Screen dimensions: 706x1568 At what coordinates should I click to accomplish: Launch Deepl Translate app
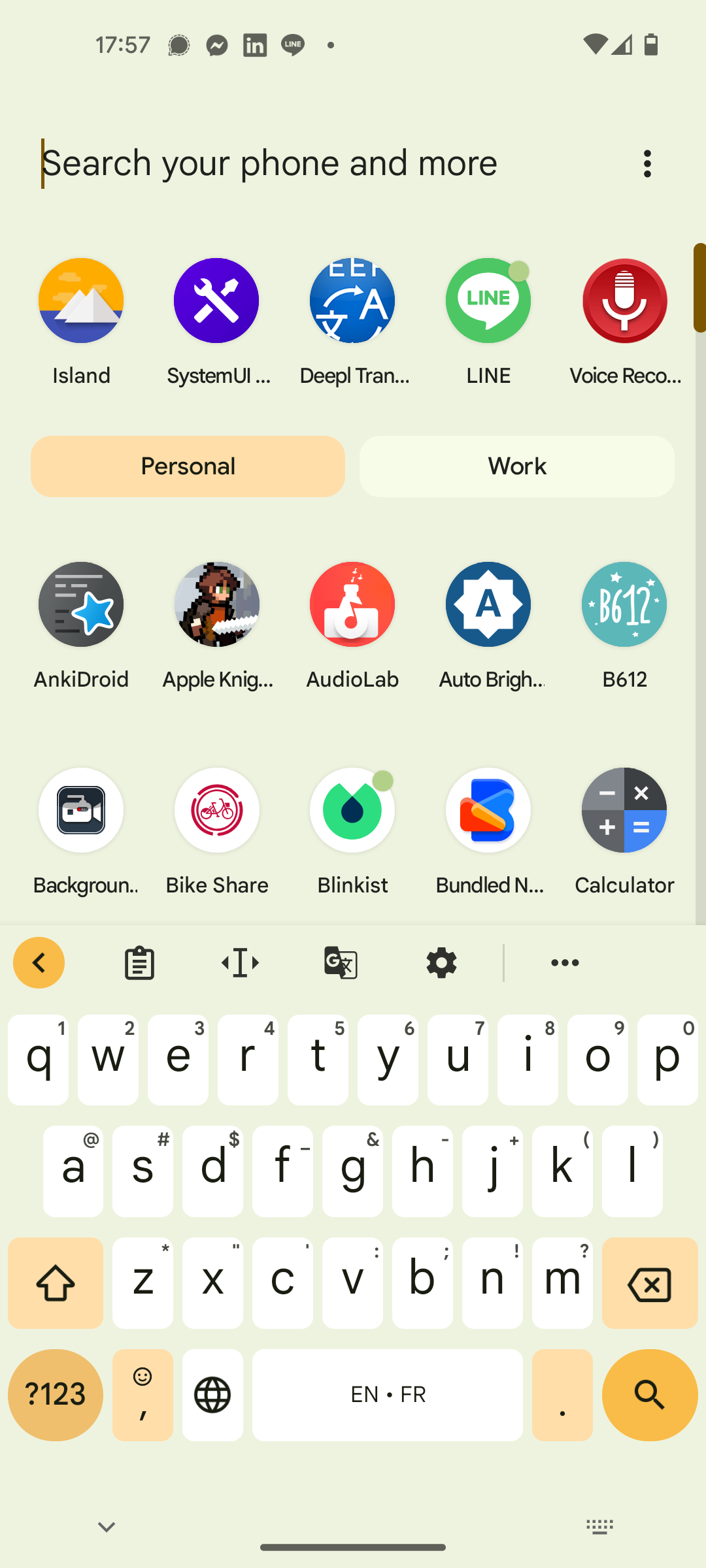click(352, 302)
